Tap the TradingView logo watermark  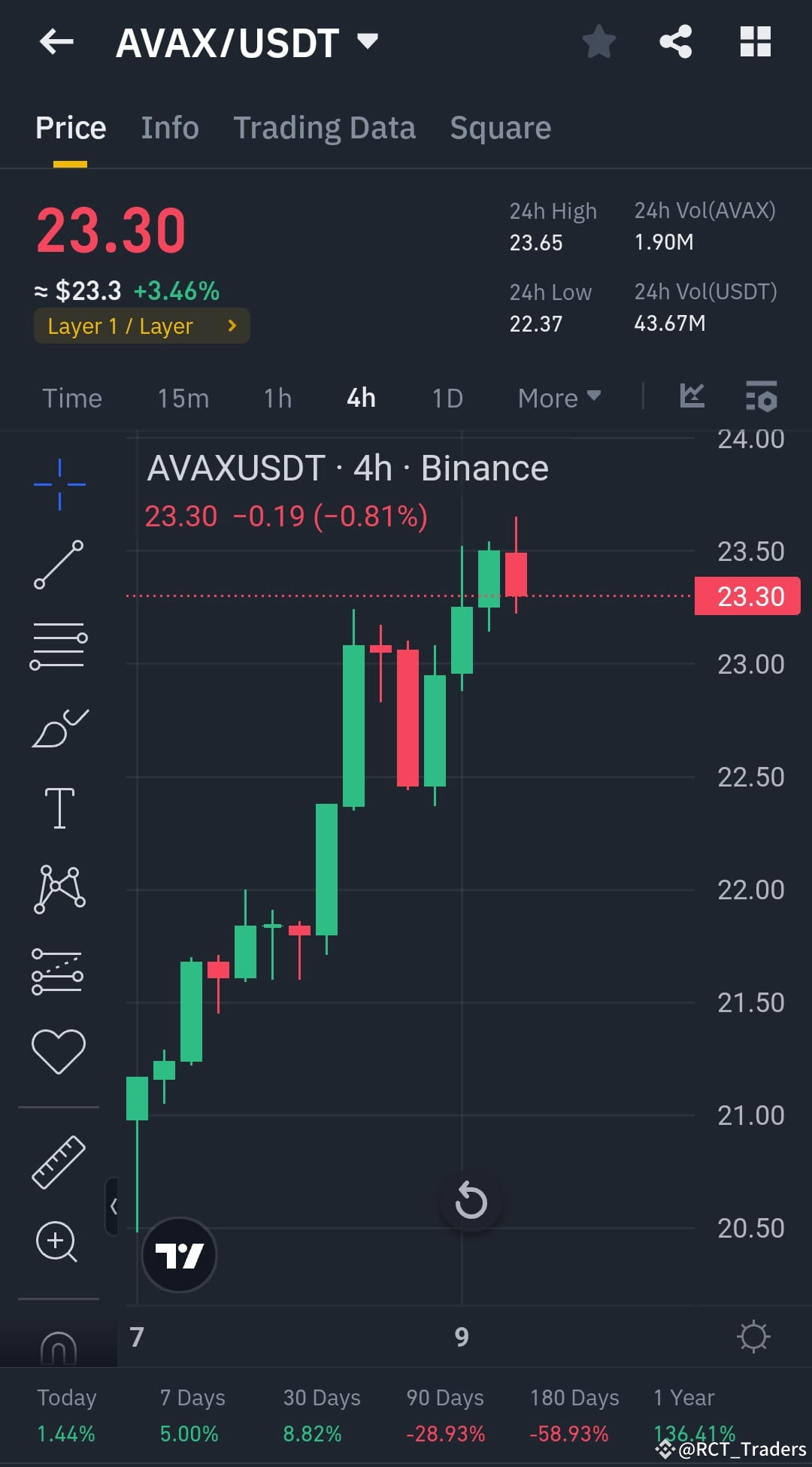pos(178,1254)
